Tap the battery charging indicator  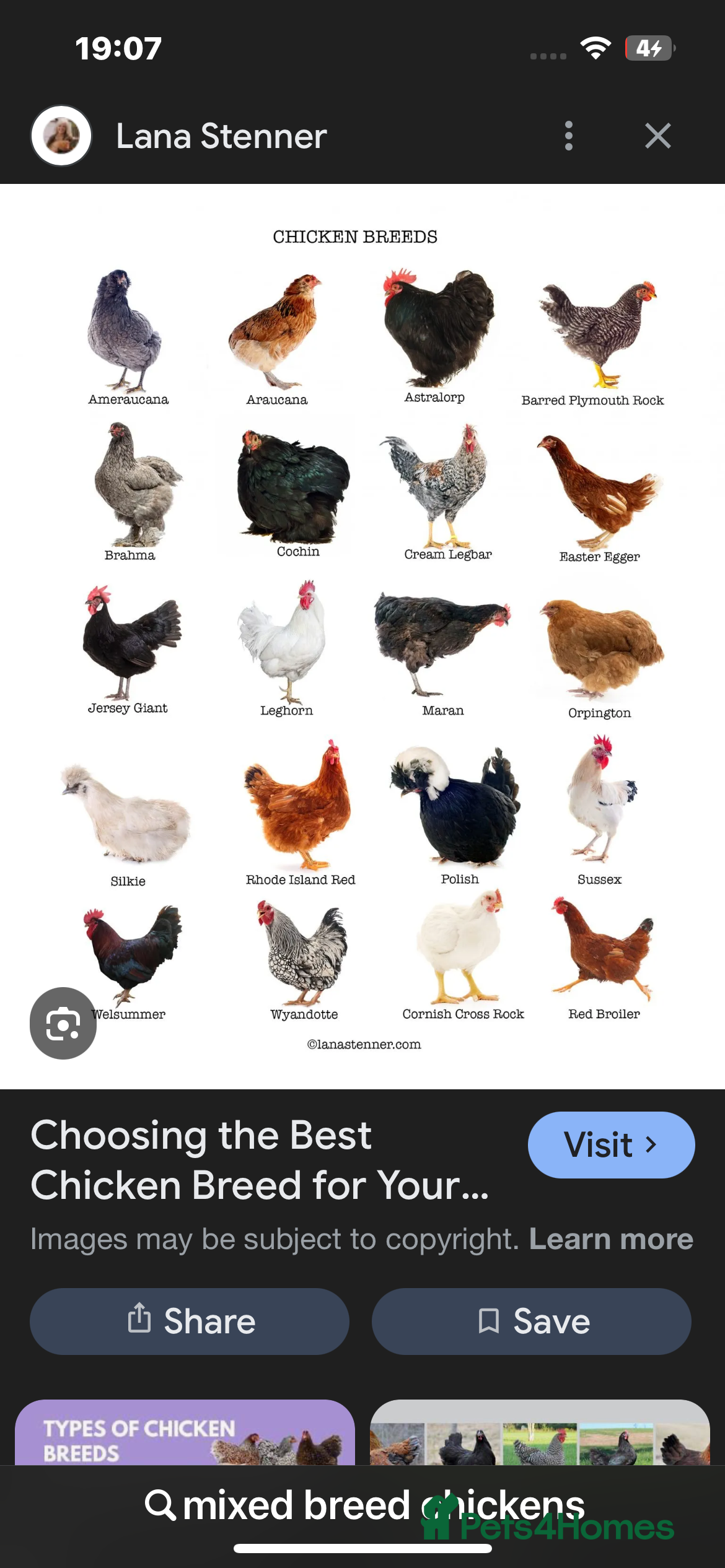[x=649, y=48]
